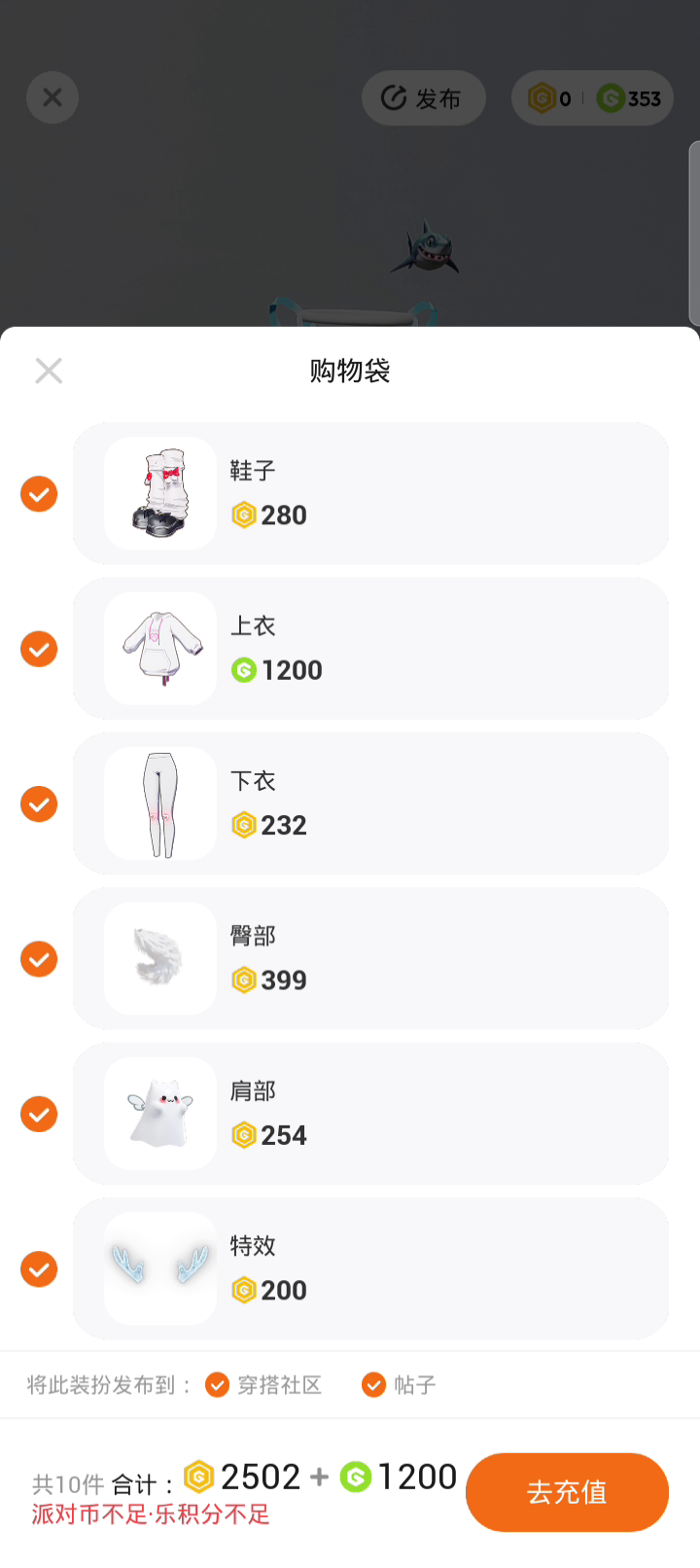Deselect the 上衣 top priced 1200
The height and width of the screenshot is (1568, 700).
pyautogui.click(x=39, y=649)
